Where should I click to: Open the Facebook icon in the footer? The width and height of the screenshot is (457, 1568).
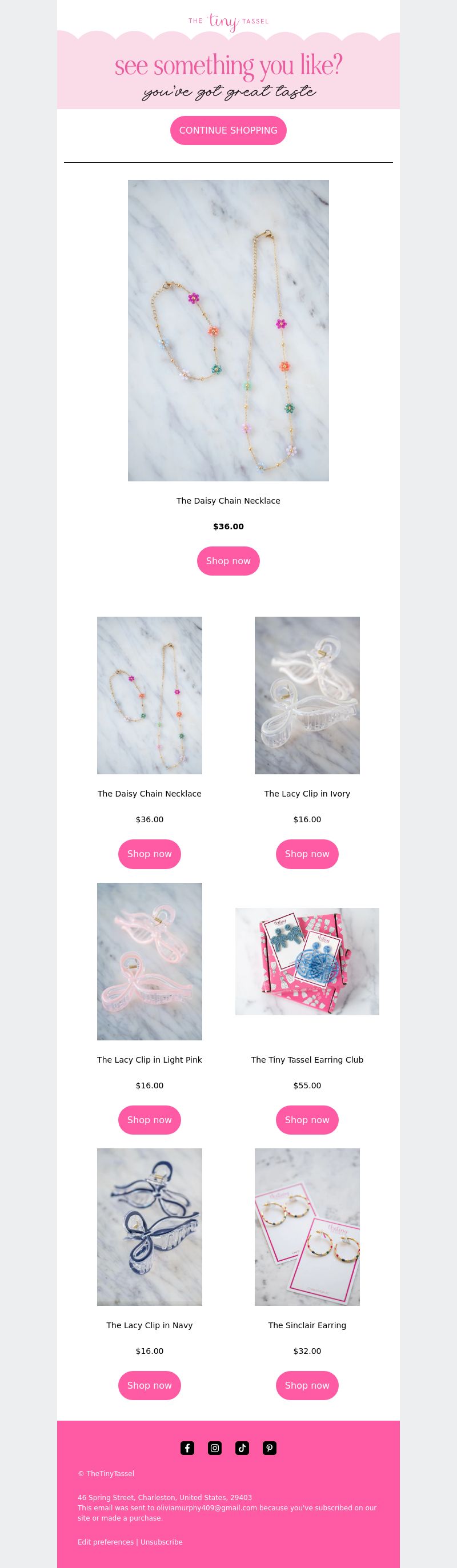point(187,1448)
